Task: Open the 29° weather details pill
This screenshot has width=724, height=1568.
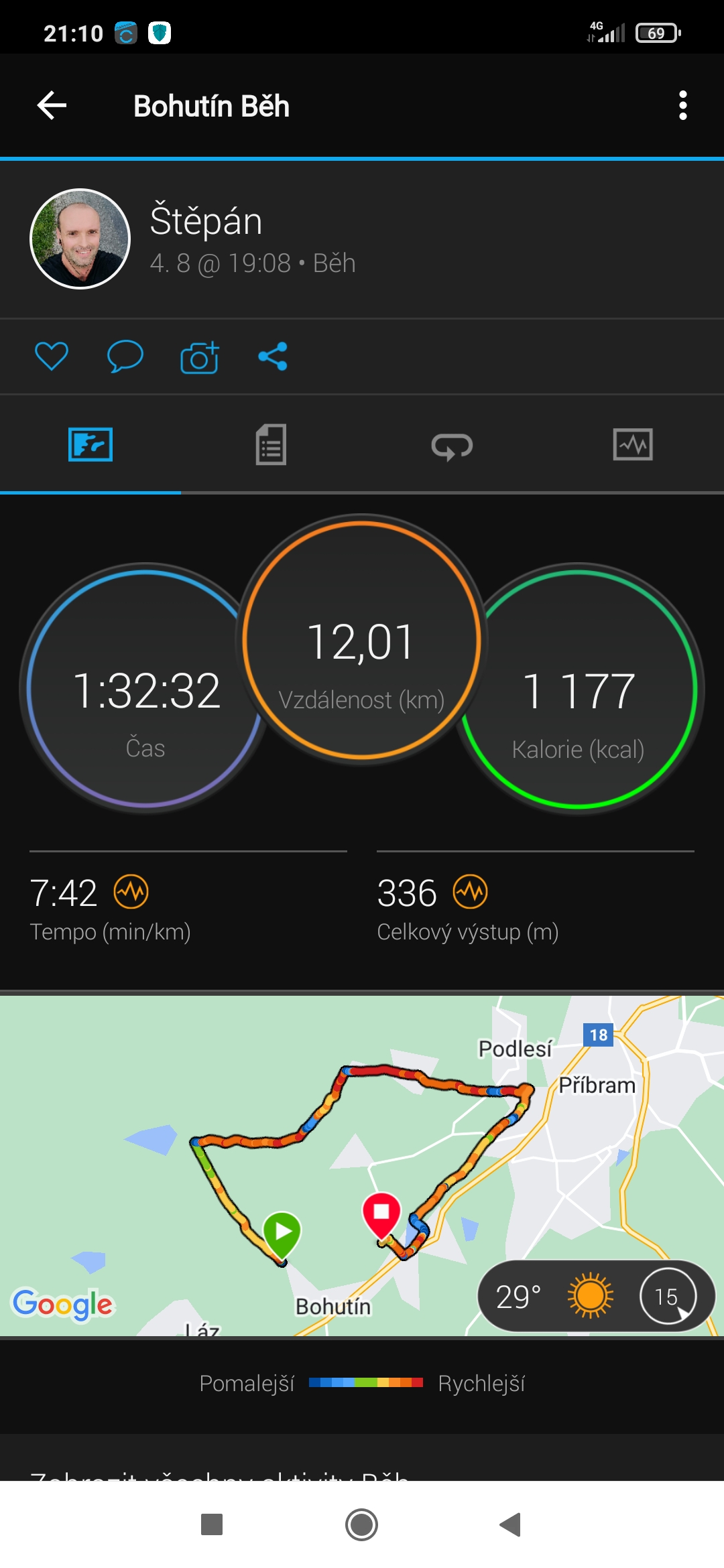Action: point(596,1296)
